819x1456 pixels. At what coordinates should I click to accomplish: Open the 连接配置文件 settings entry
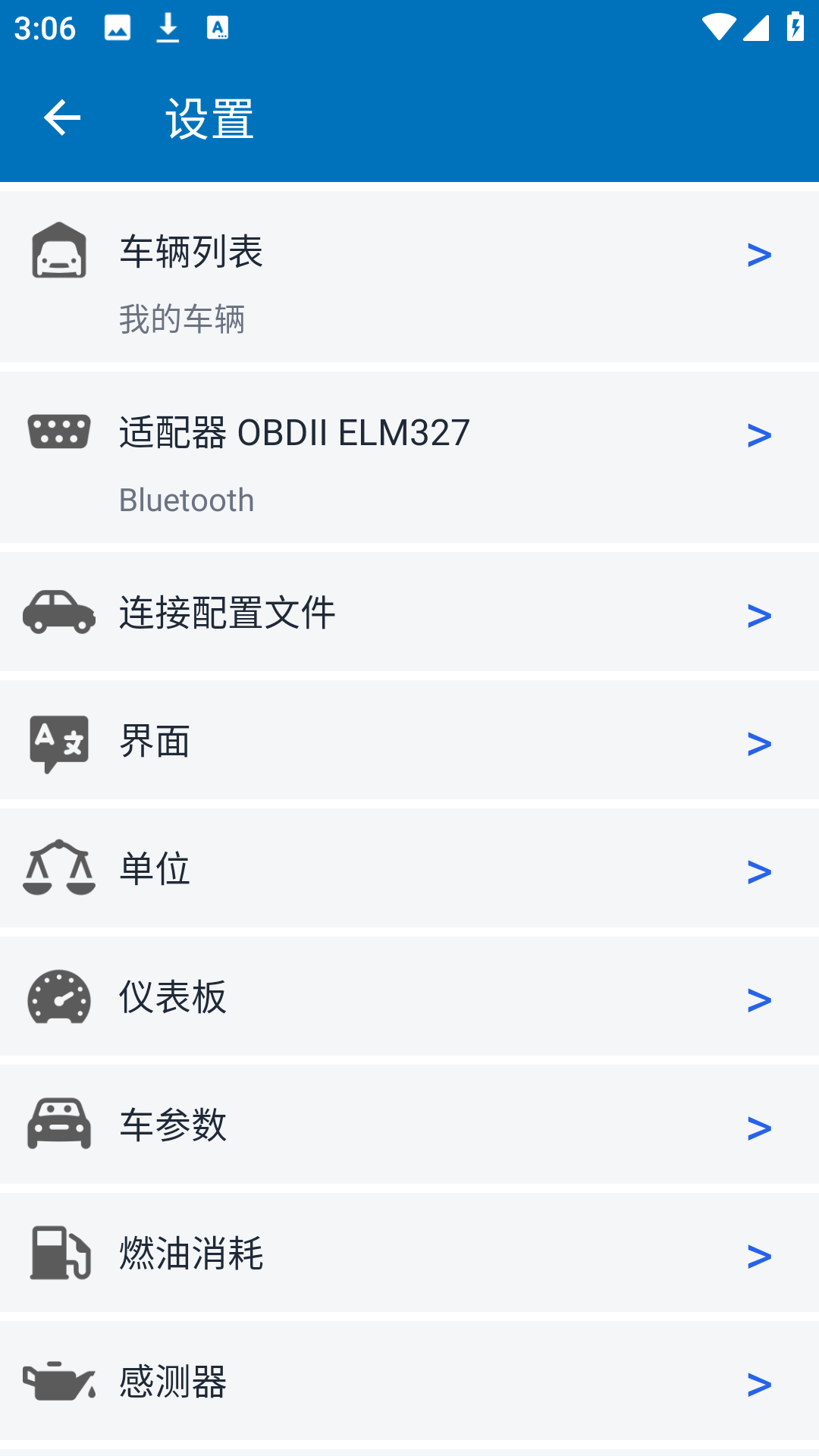click(409, 613)
